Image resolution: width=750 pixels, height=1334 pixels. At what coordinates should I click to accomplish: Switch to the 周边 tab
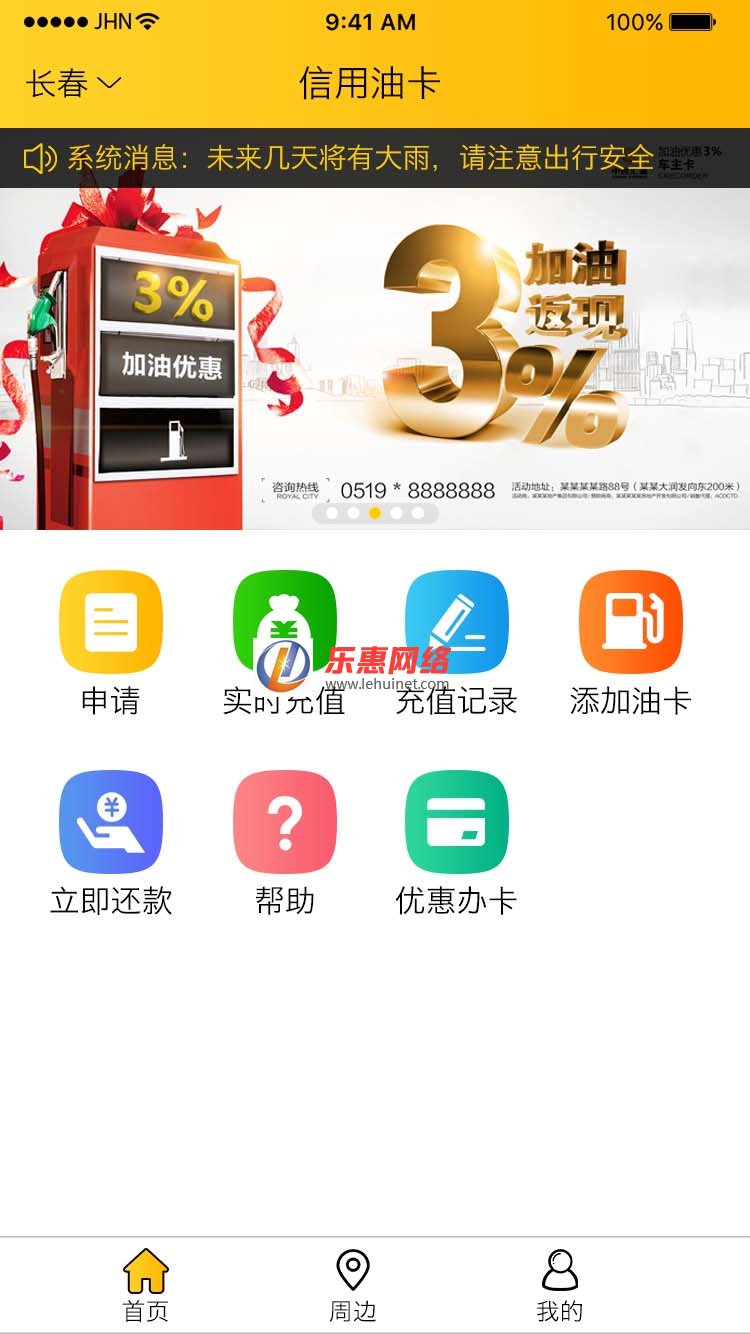350,1286
